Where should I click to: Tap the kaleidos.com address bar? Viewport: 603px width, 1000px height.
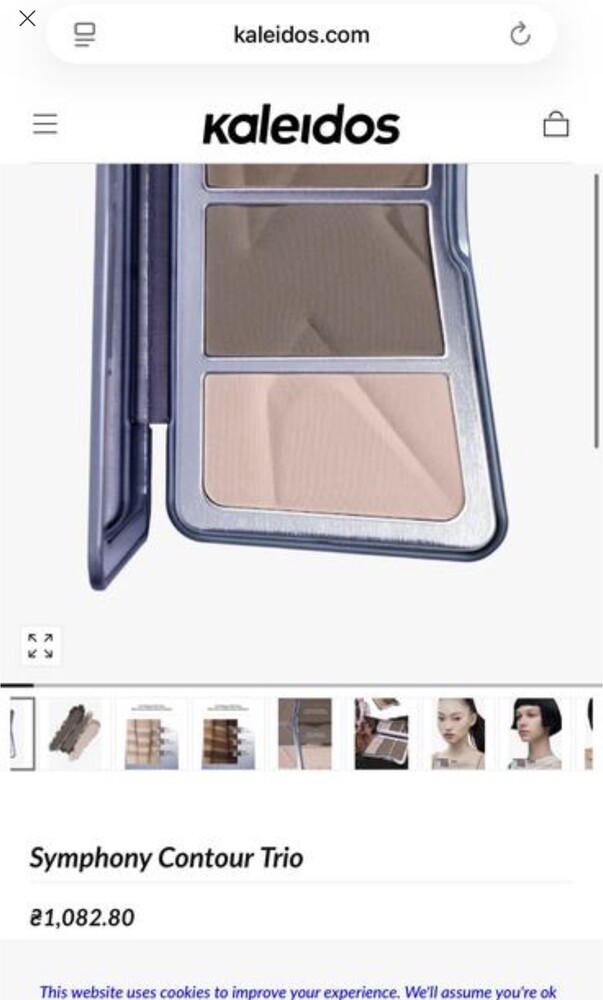(x=301, y=35)
